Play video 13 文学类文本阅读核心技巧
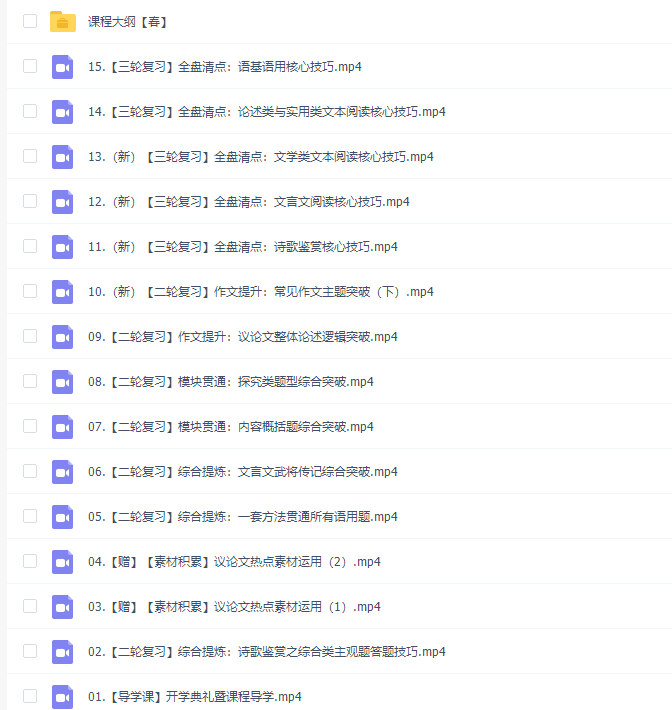The height and width of the screenshot is (710, 672). [260, 157]
